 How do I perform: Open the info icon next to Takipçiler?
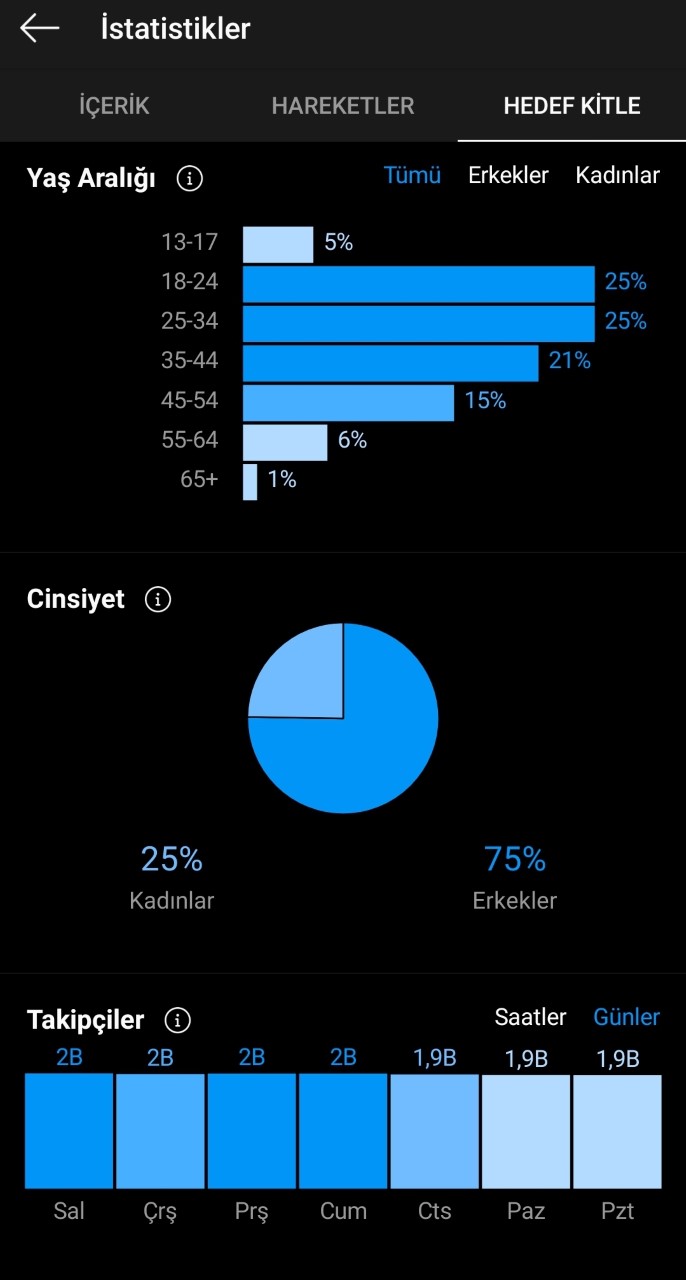(177, 1020)
